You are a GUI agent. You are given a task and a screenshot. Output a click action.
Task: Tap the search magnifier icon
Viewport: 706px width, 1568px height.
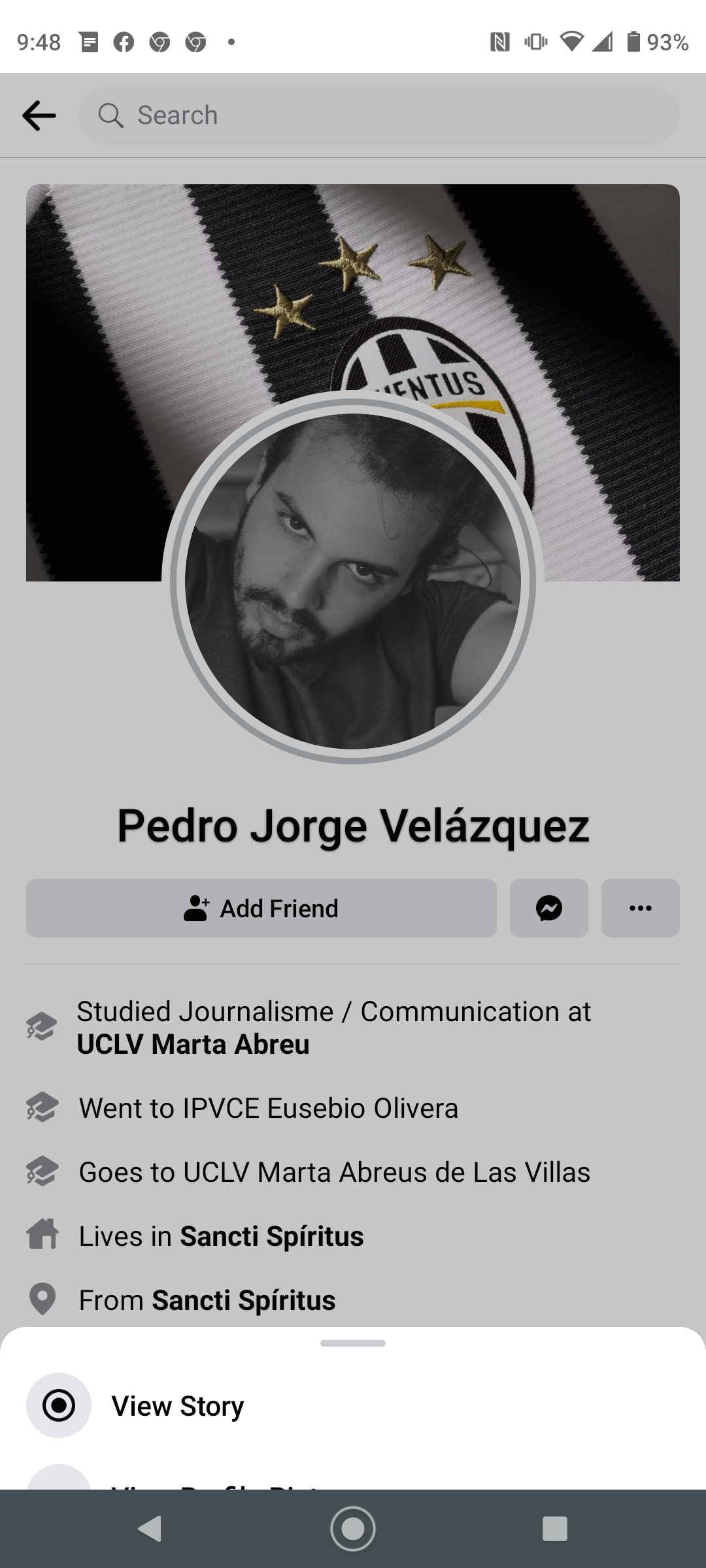[112, 114]
